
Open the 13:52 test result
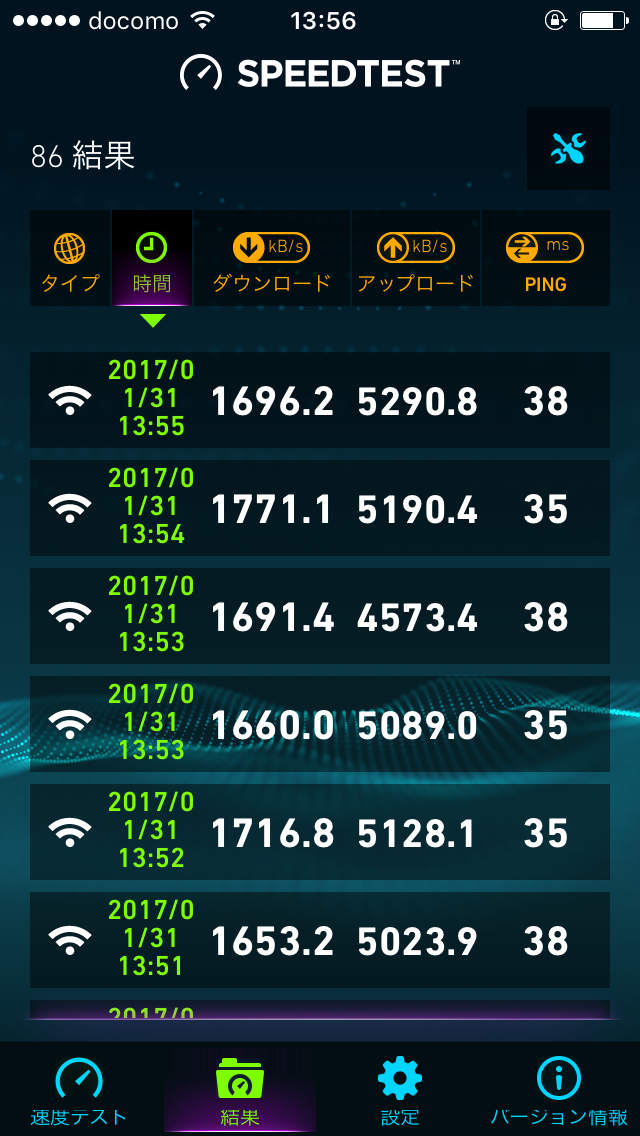pos(320,832)
